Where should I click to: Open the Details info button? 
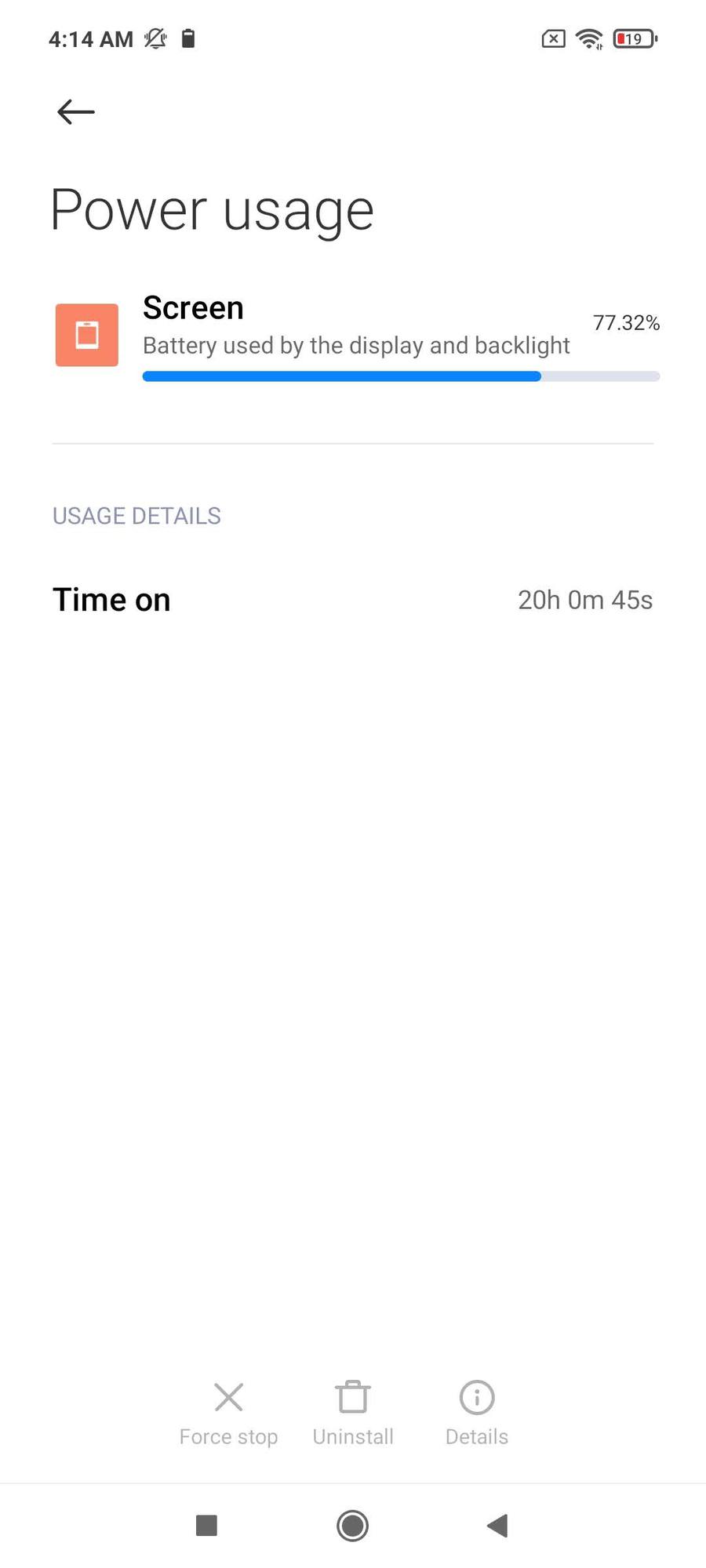point(477,1413)
